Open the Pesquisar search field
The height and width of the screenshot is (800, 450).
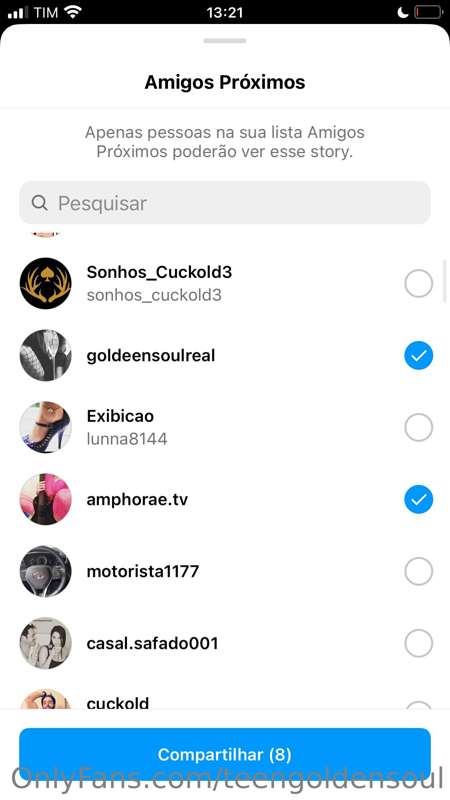click(x=225, y=203)
